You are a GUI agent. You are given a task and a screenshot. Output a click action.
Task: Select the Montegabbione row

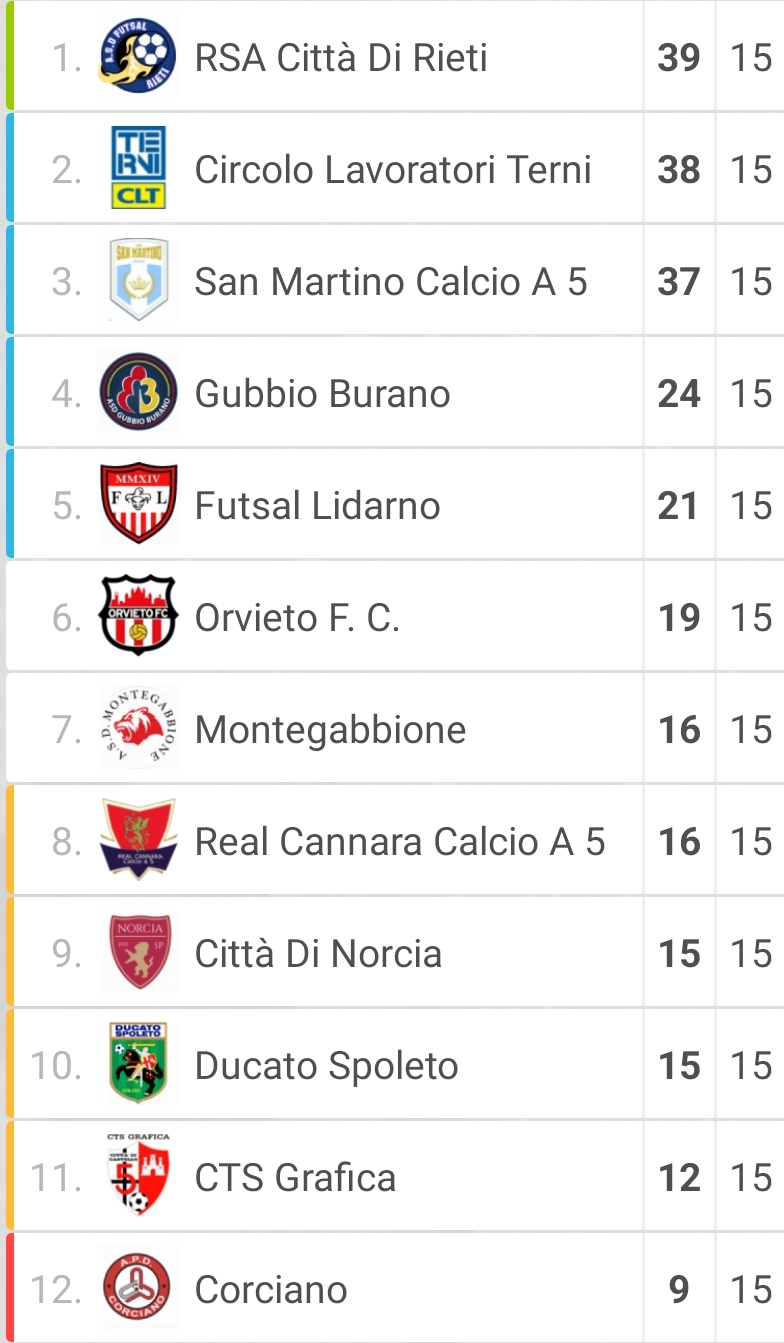coord(394,728)
